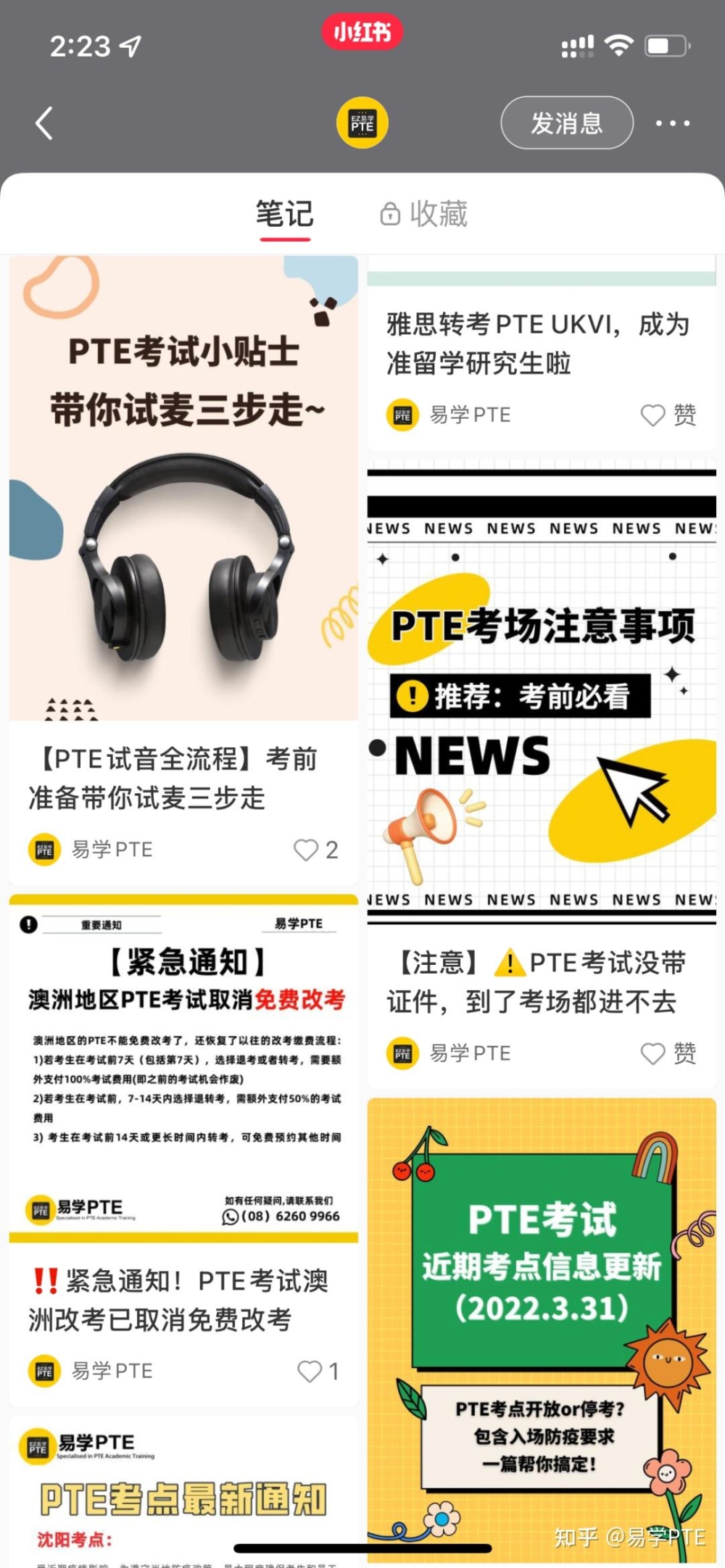Like the 雅思转考PTE UKVI note

(668, 415)
